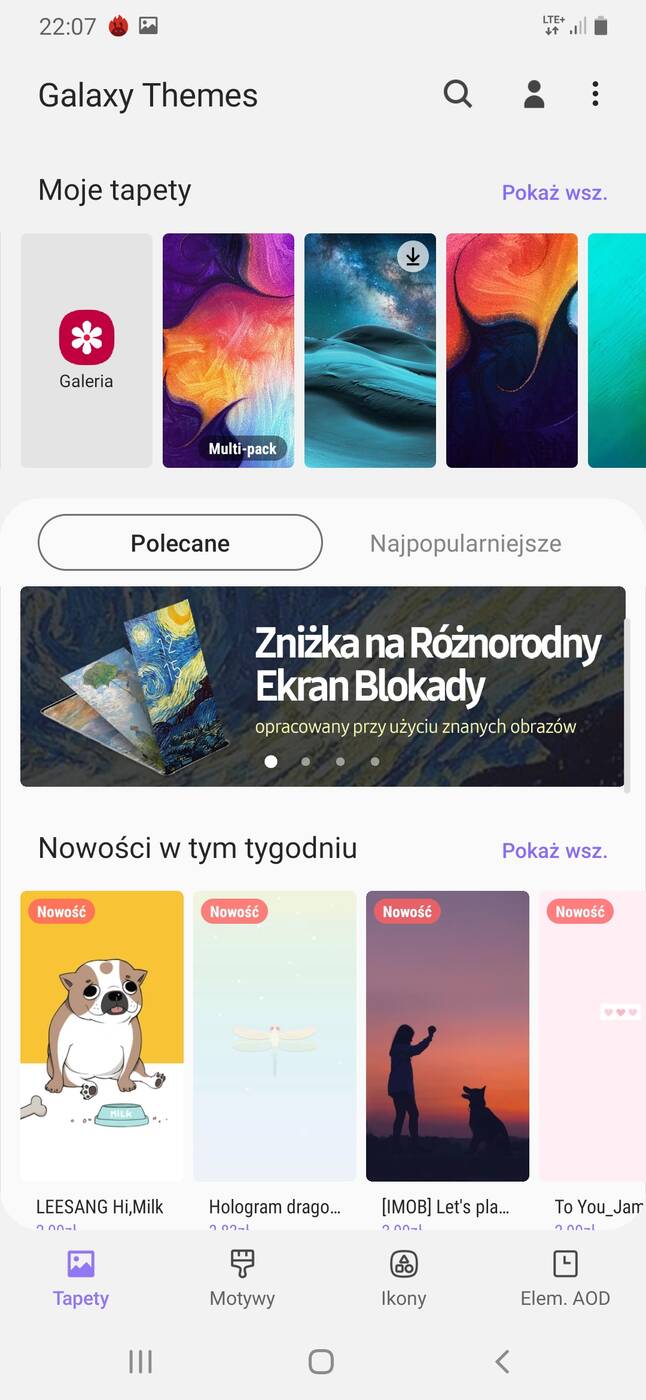Image resolution: width=646 pixels, height=1400 pixels.
Task: Go to the Tapety tab
Action: (81, 1278)
